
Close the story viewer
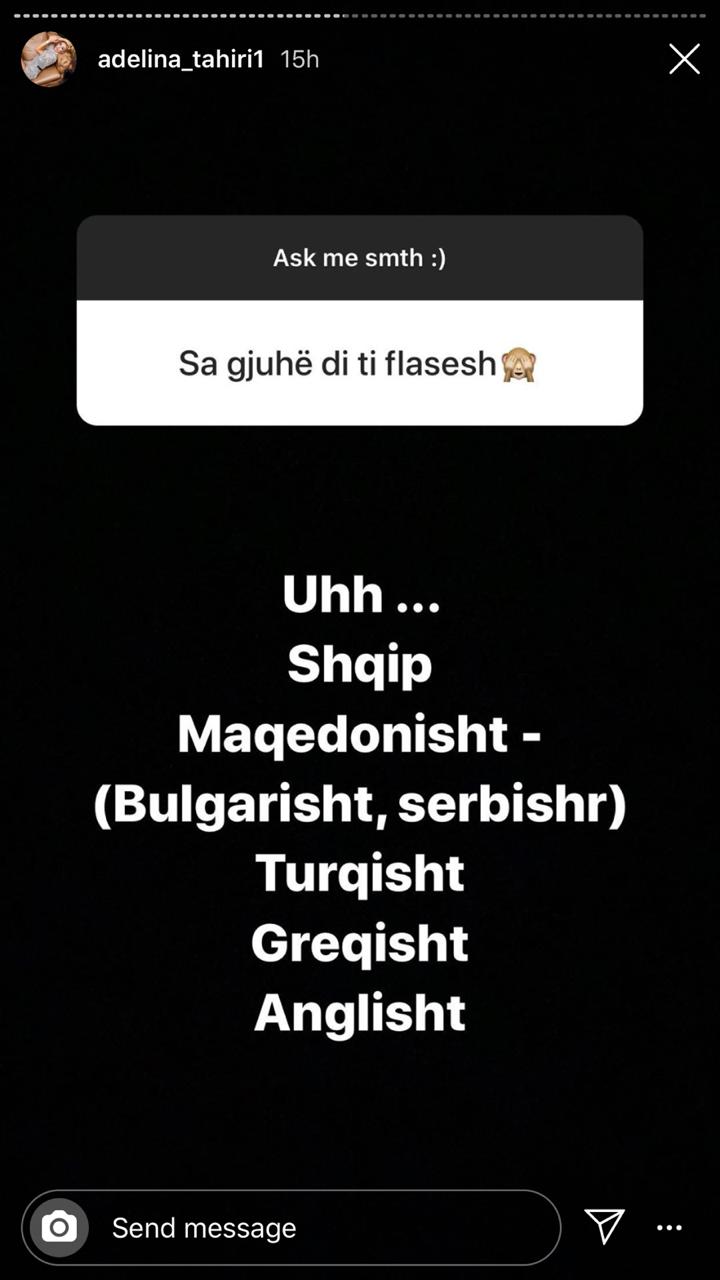point(684,60)
